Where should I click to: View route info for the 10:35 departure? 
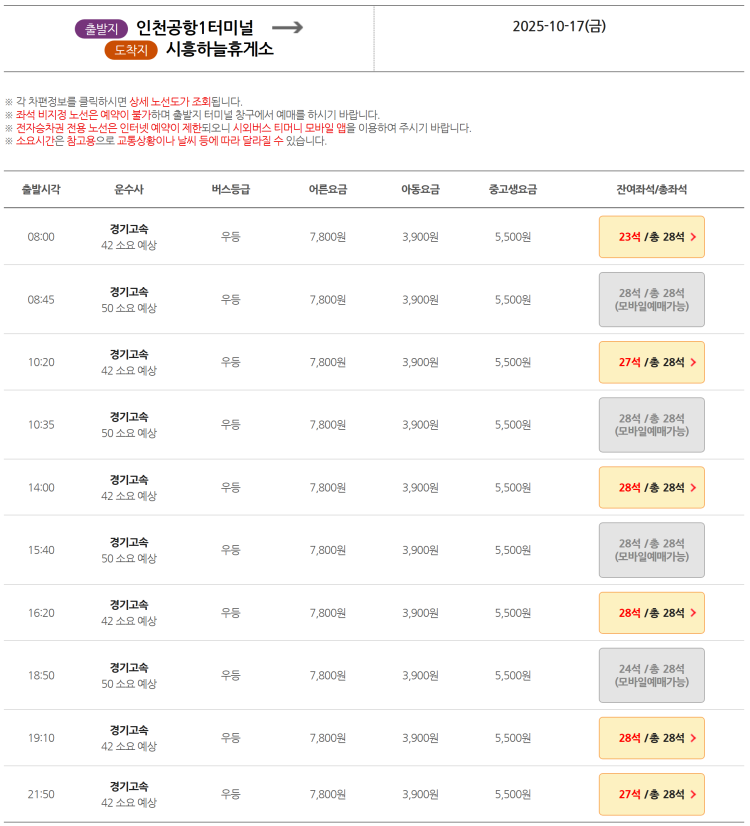[x=129, y=424]
